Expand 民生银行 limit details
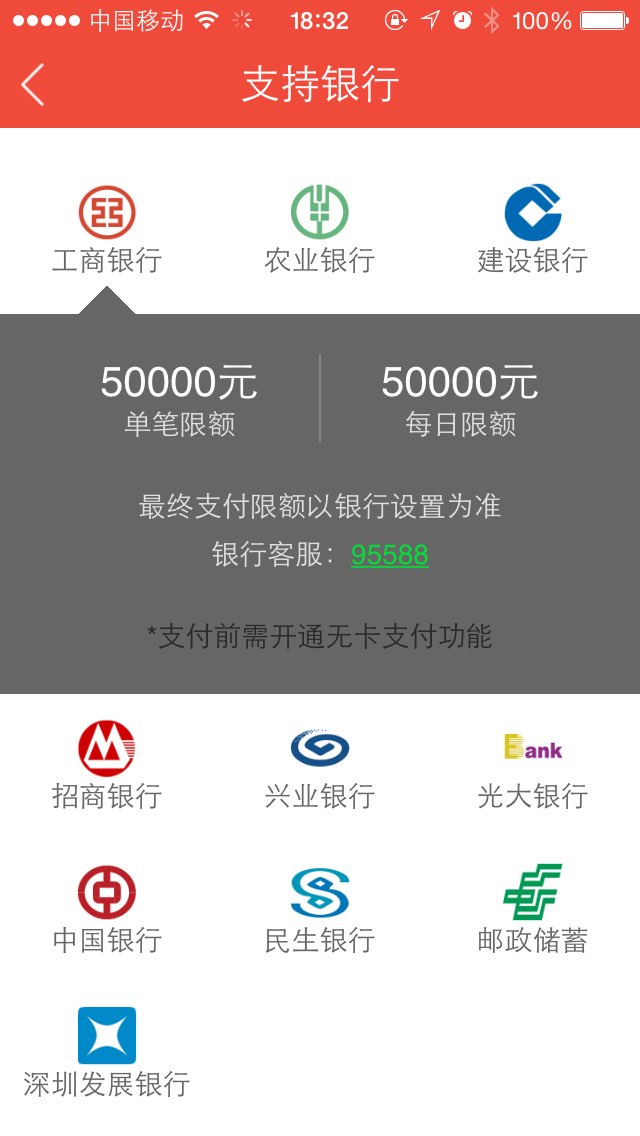Screen dimensions: 640x1136 pos(320,909)
